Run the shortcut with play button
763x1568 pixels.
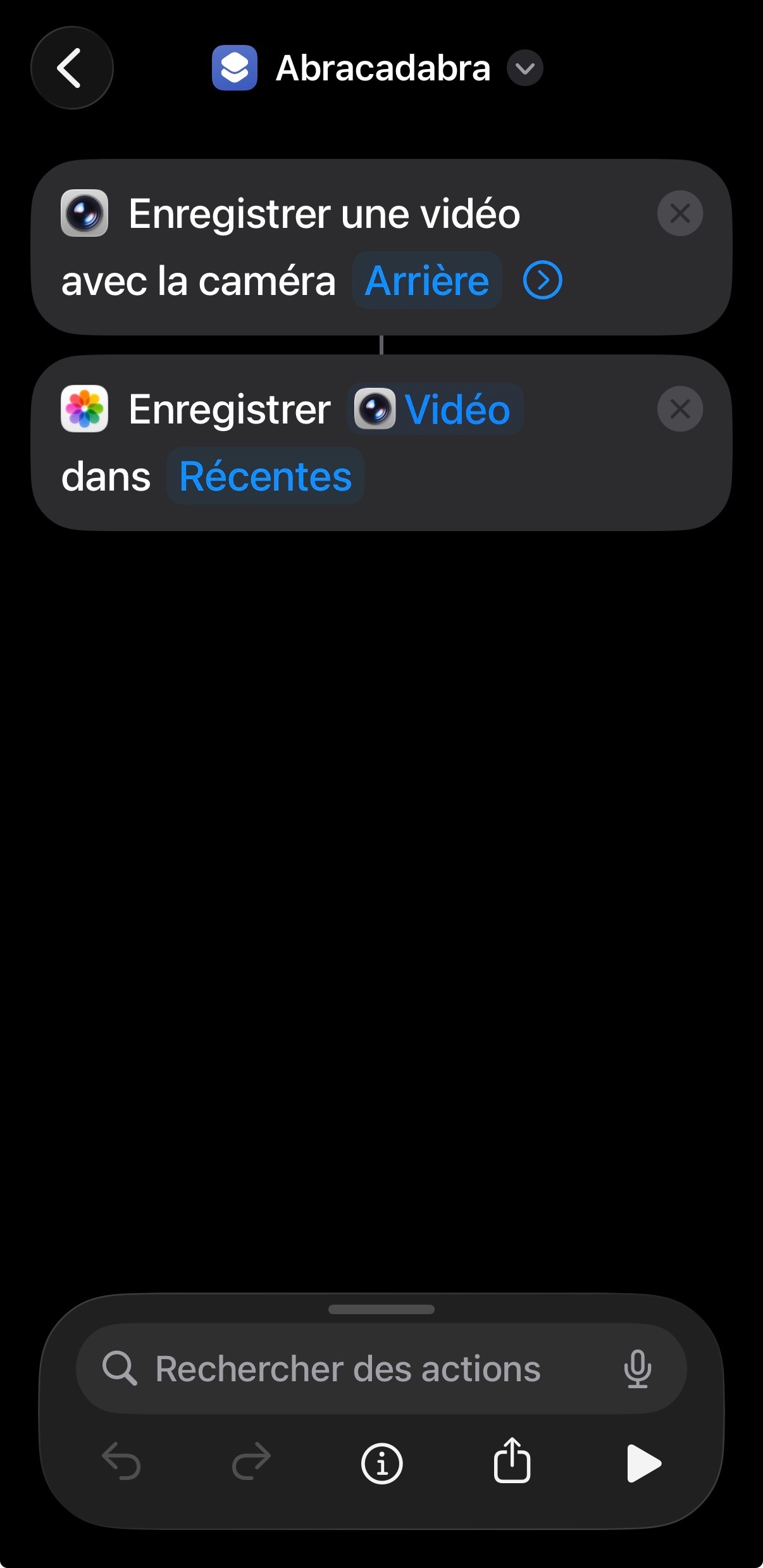click(643, 1463)
